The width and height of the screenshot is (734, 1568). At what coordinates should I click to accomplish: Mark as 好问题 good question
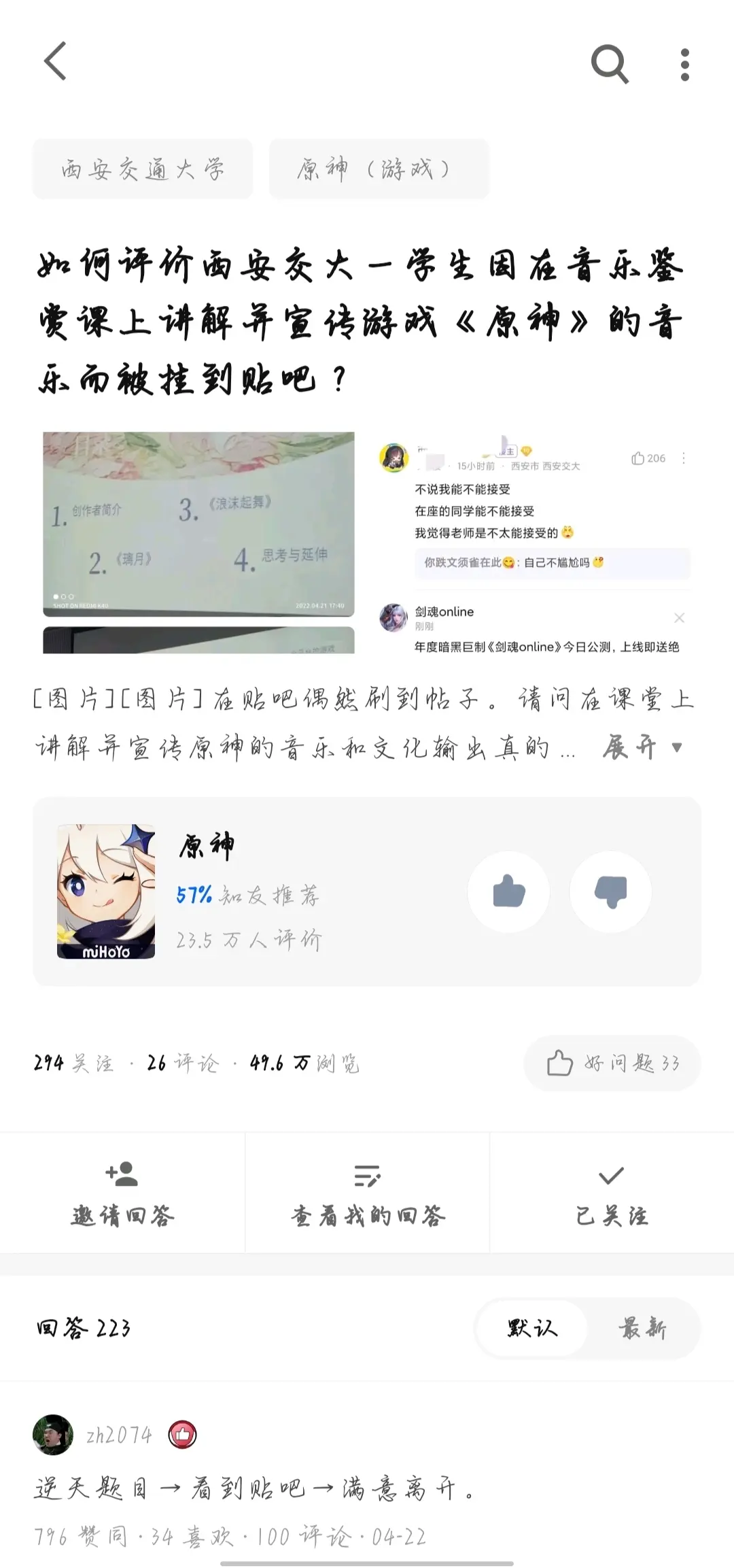(612, 1063)
